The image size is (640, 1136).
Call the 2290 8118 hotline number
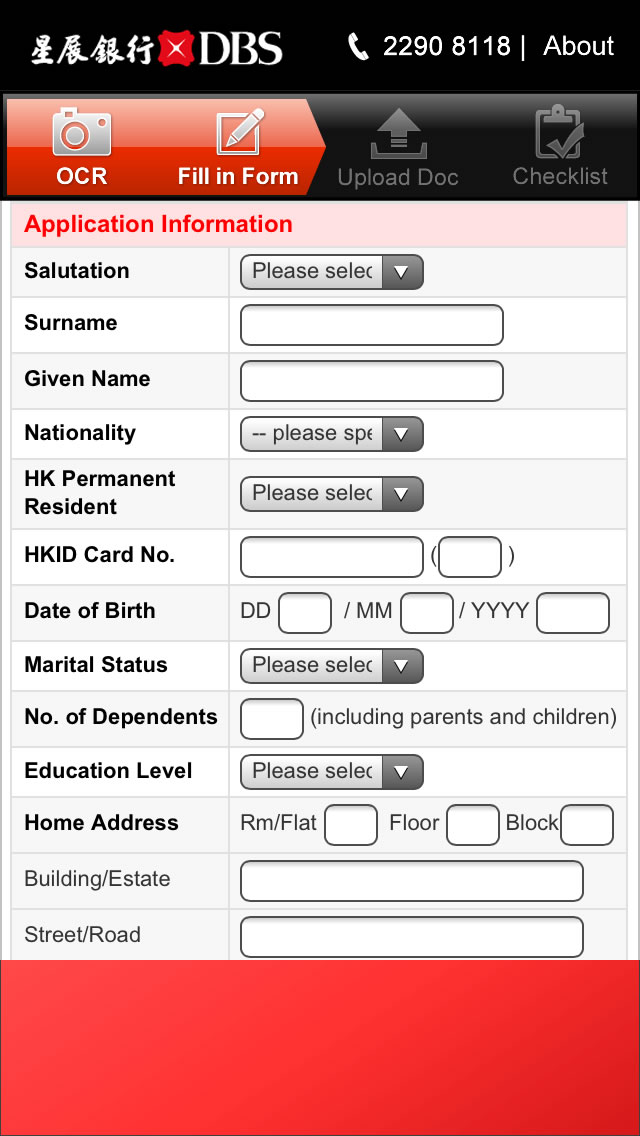(x=429, y=46)
